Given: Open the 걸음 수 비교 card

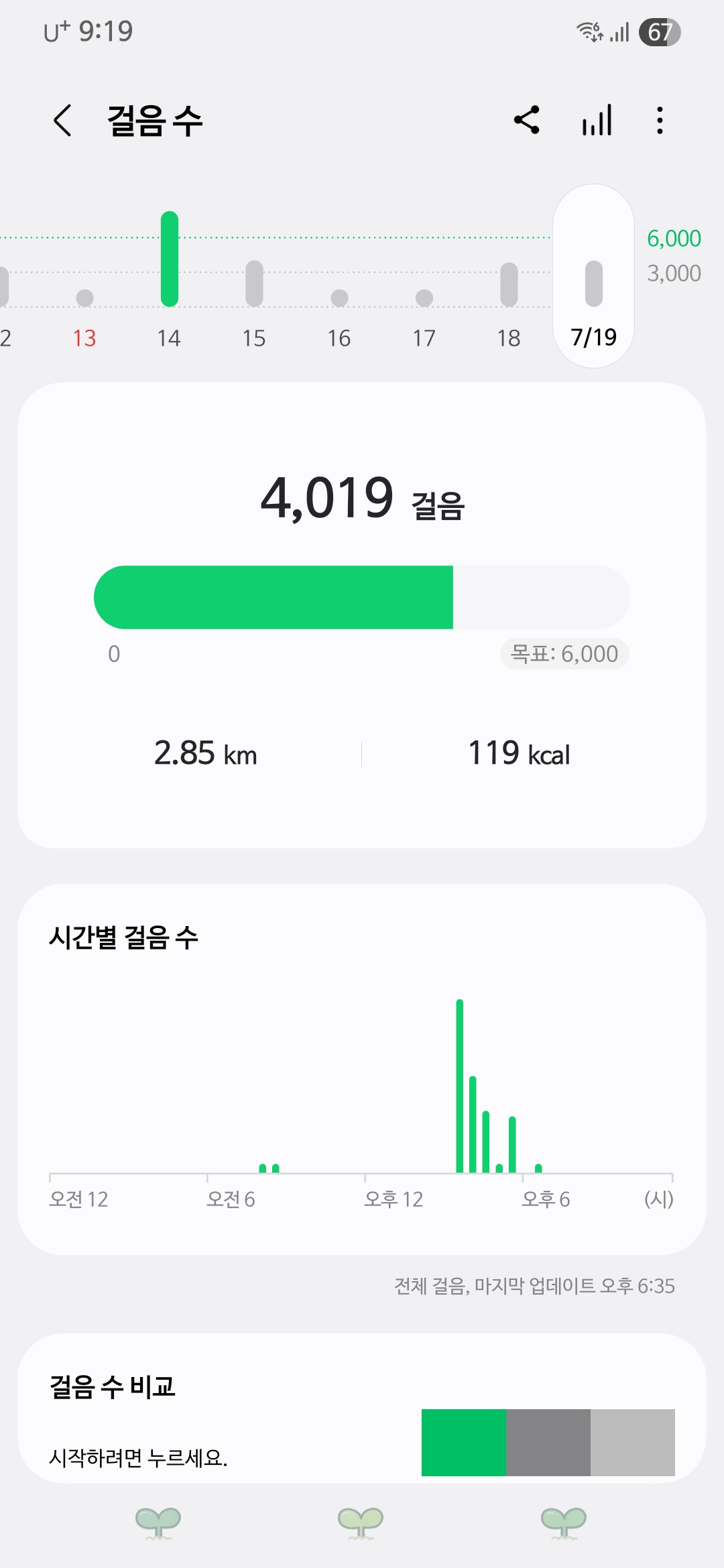Looking at the screenshot, I should tap(362, 1414).
